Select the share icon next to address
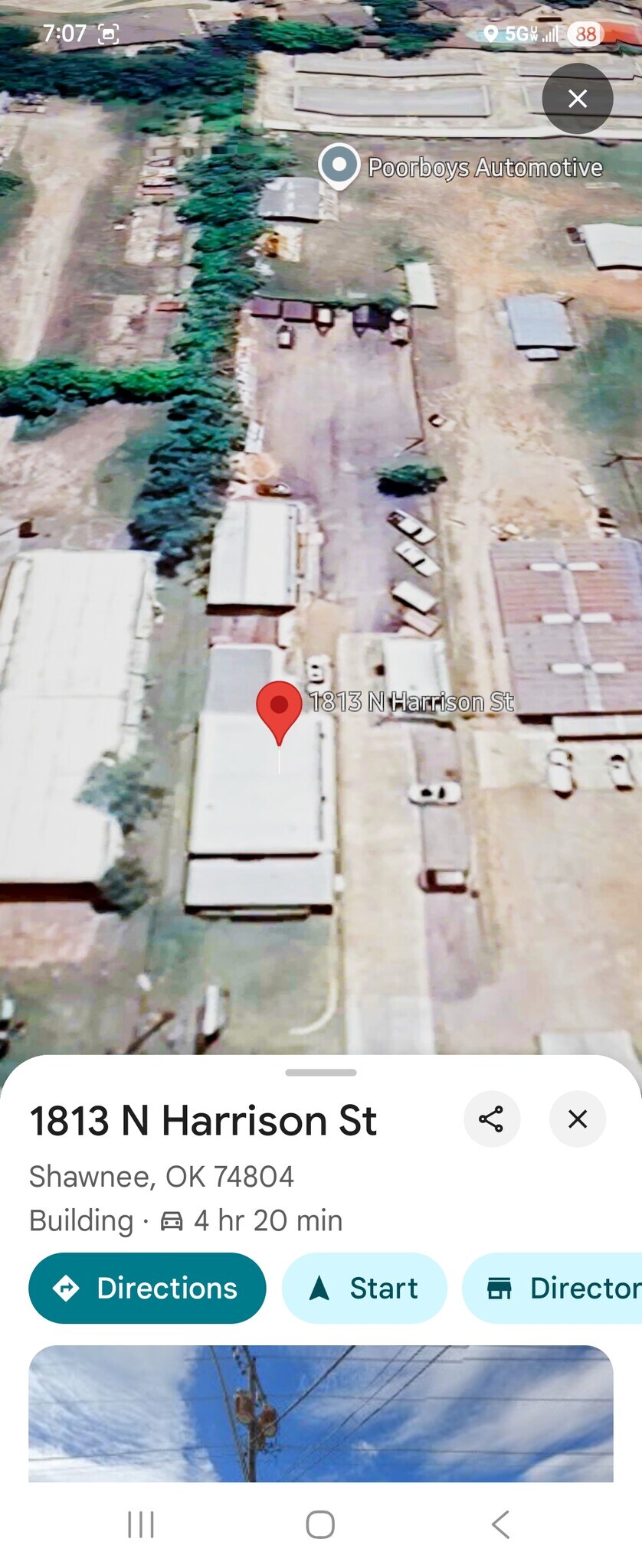642x1568 pixels. point(493,1119)
